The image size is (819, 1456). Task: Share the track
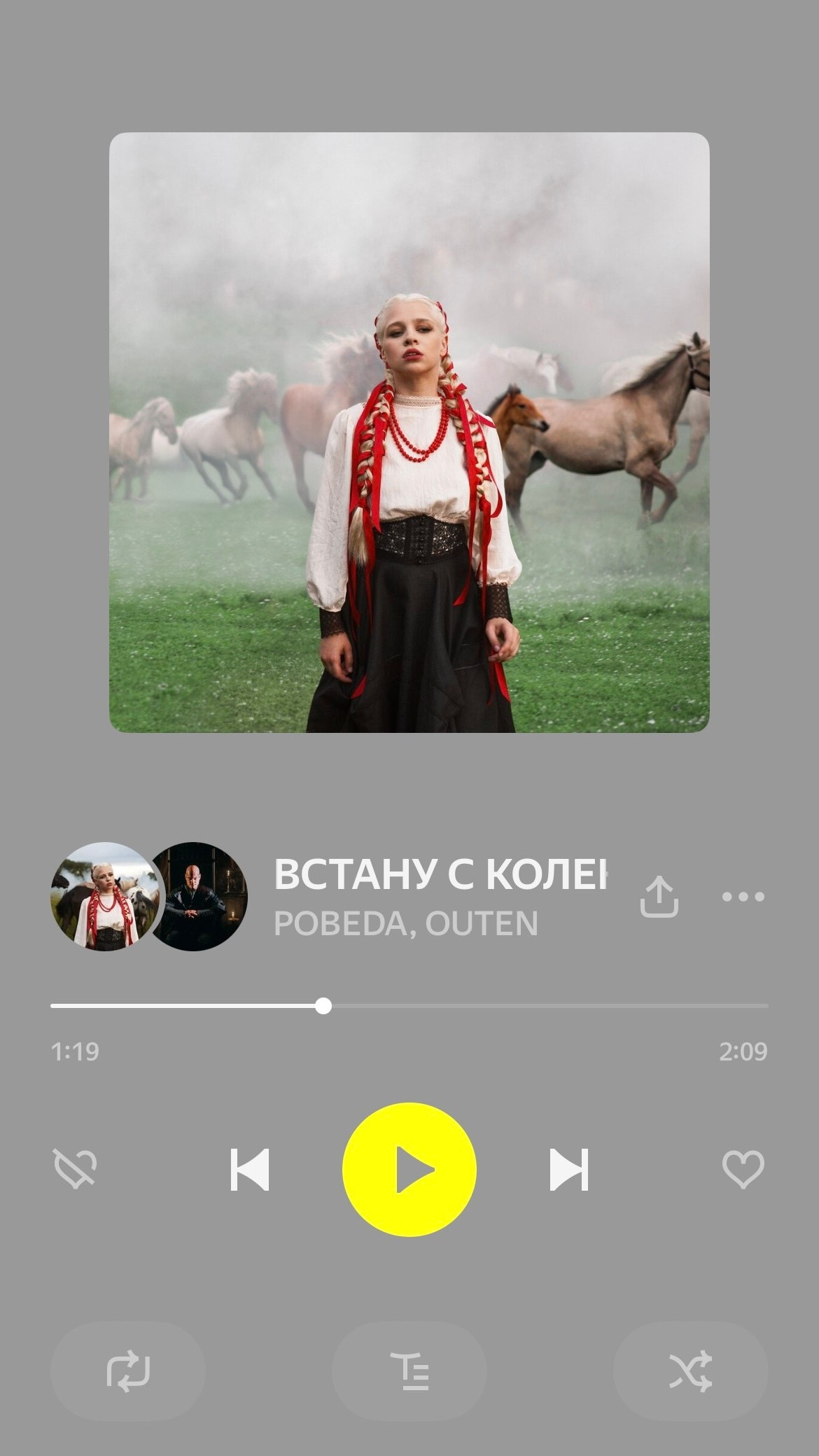pos(659,896)
